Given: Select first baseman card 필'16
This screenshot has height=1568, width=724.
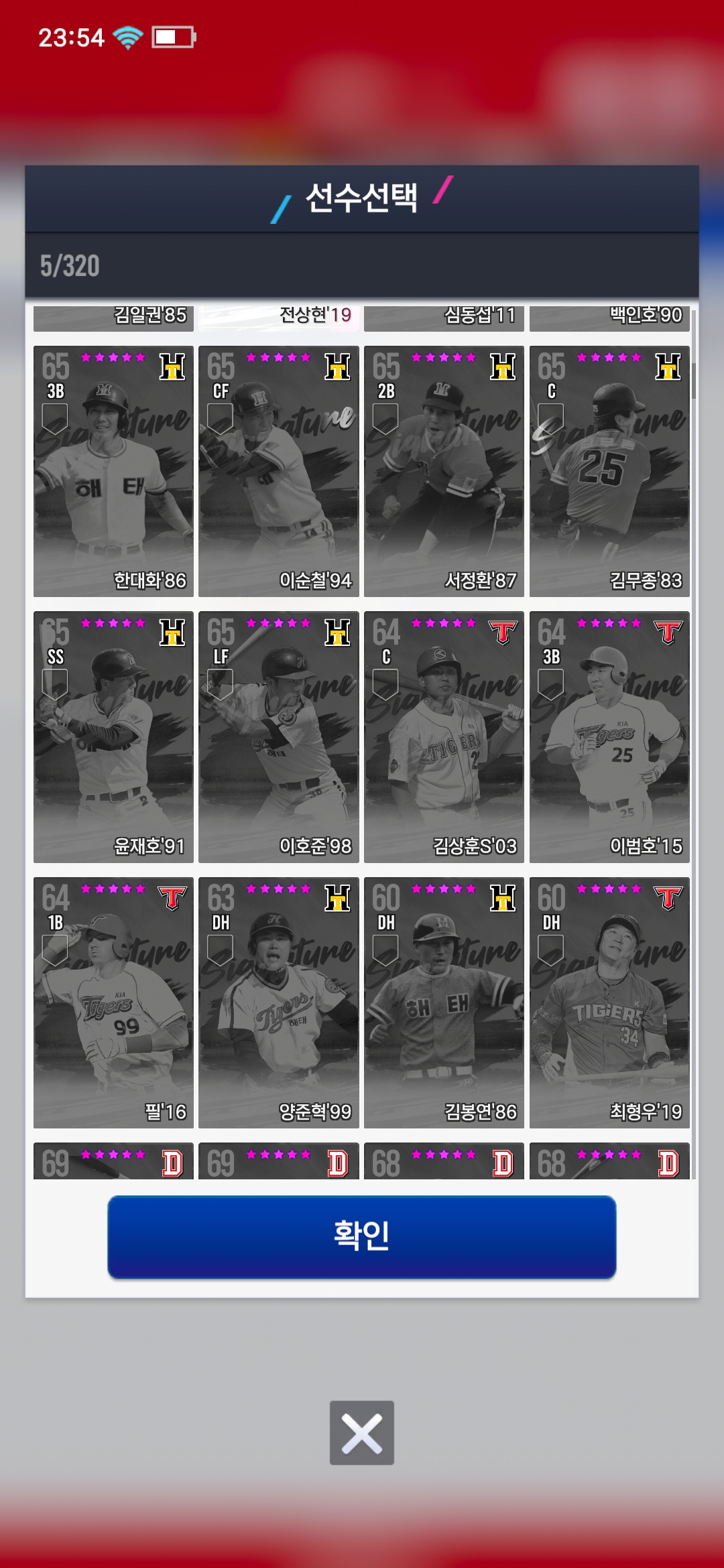Looking at the screenshot, I should click(113, 1002).
